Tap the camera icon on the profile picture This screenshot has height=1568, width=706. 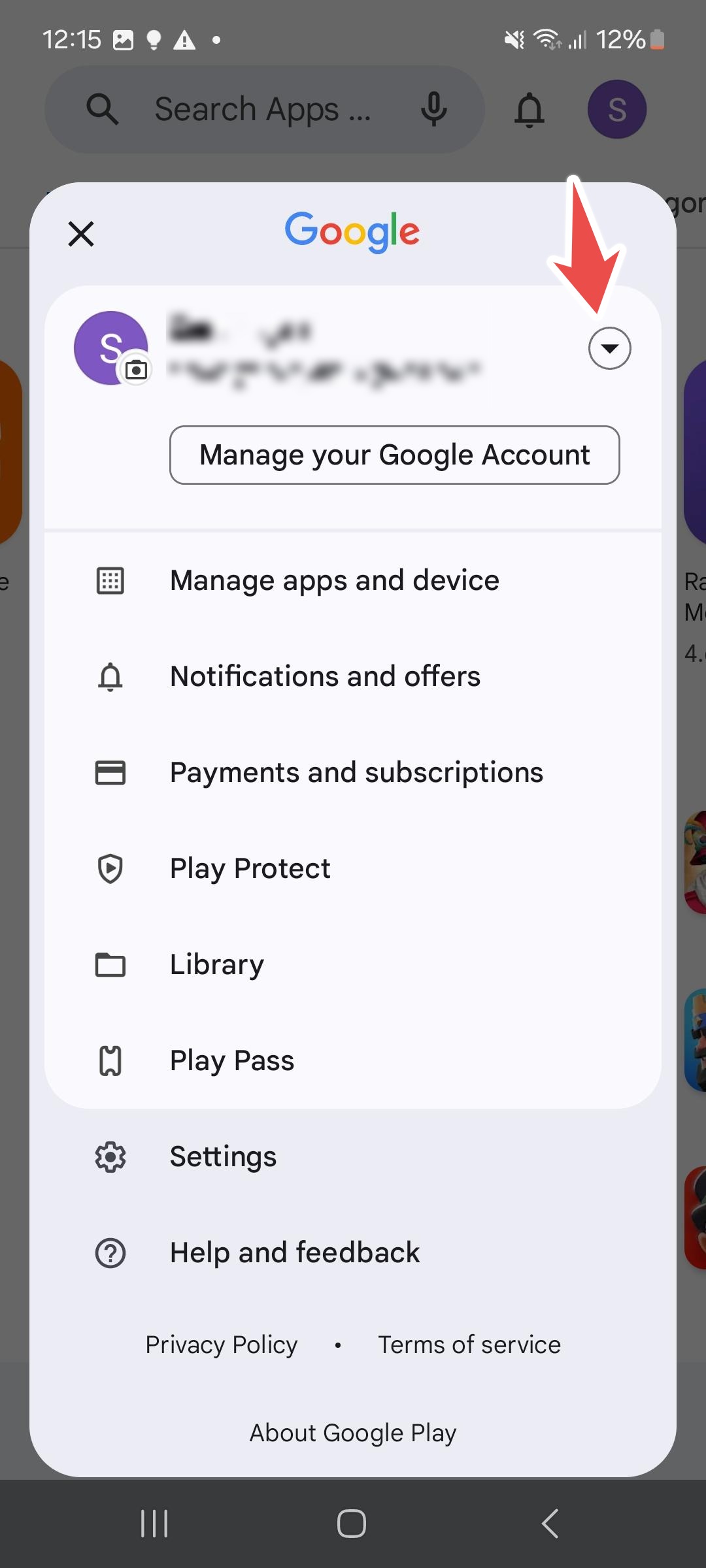(x=135, y=370)
